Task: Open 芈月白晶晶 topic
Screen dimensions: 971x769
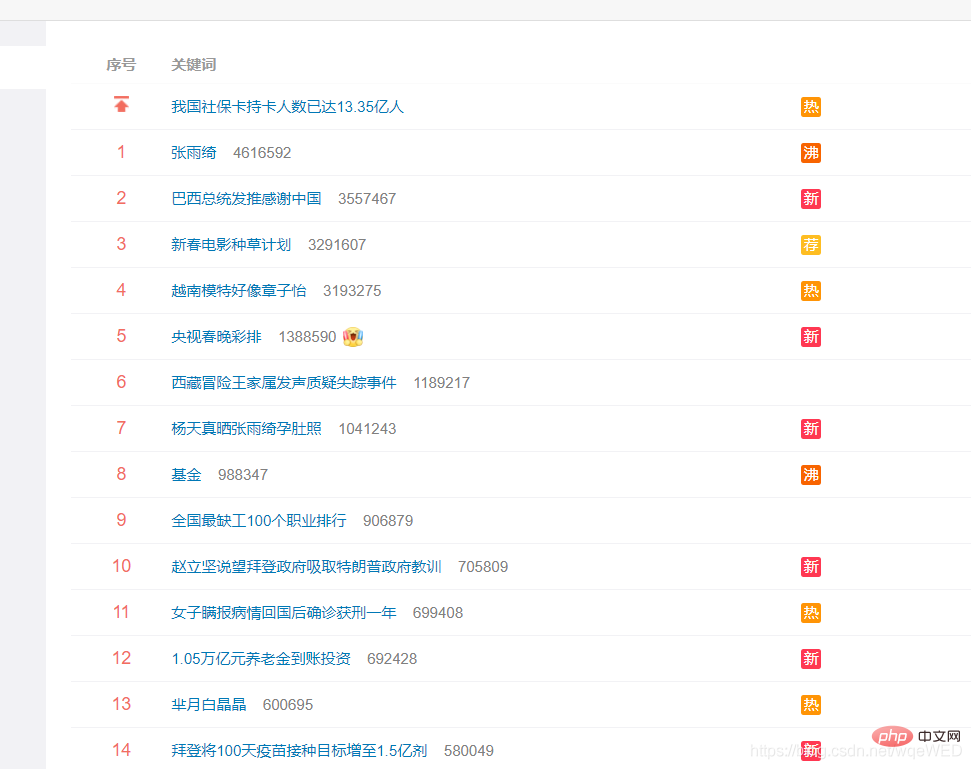Action: [208, 705]
